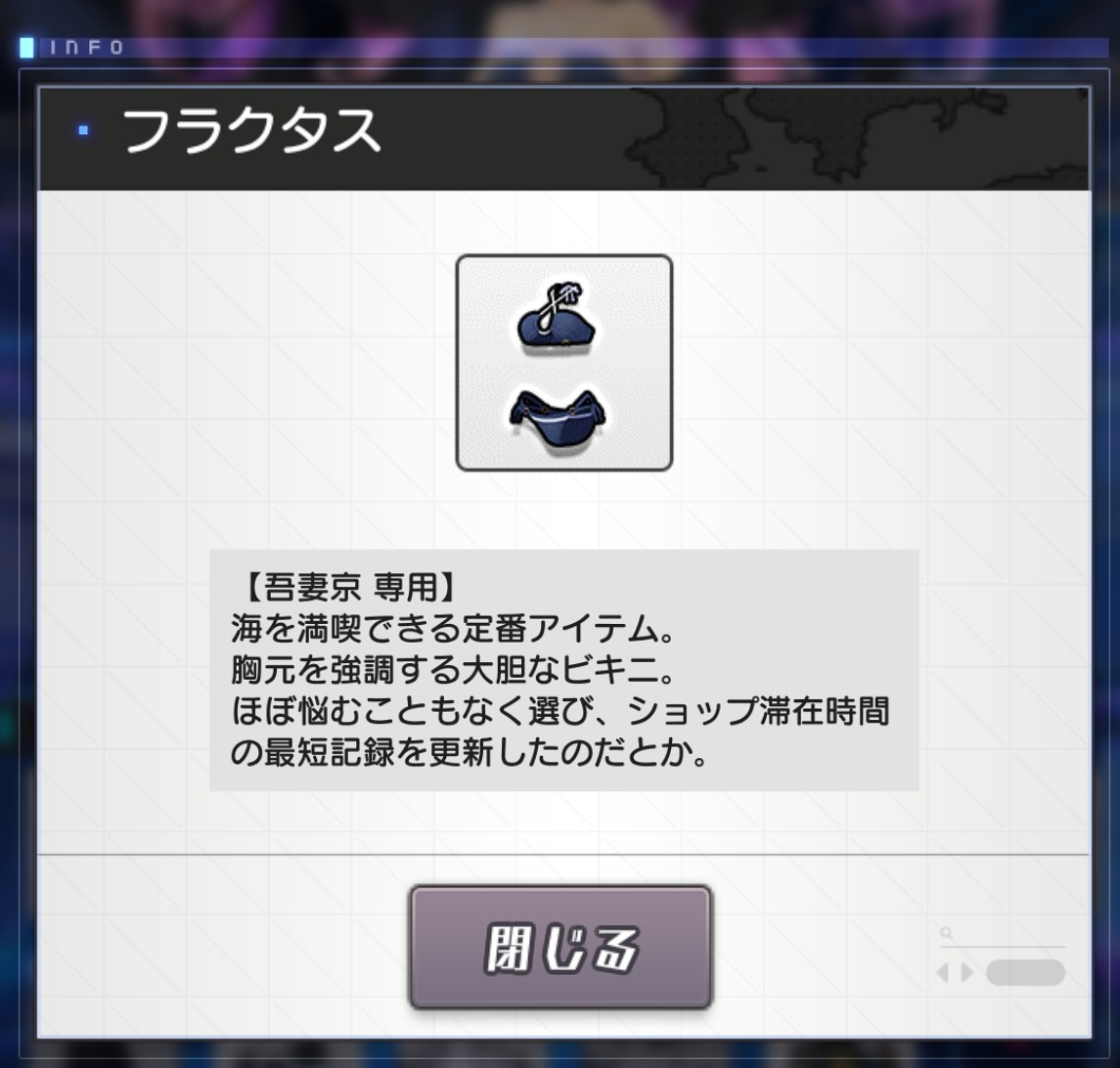Close the info dialog with 閉じる
Image resolution: width=1120 pixels, height=1068 pixels.
pyautogui.click(x=560, y=947)
